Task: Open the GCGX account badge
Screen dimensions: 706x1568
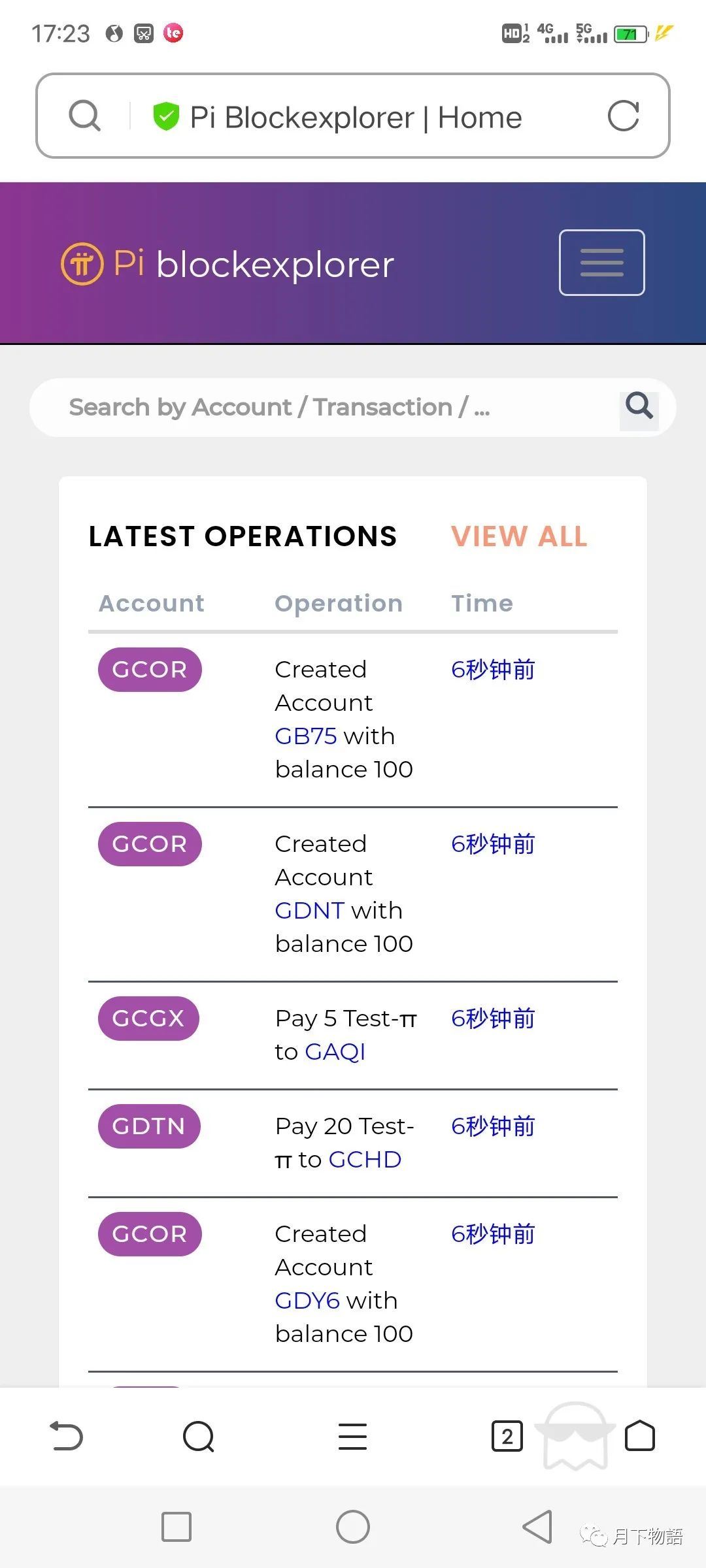Action: (x=148, y=1019)
